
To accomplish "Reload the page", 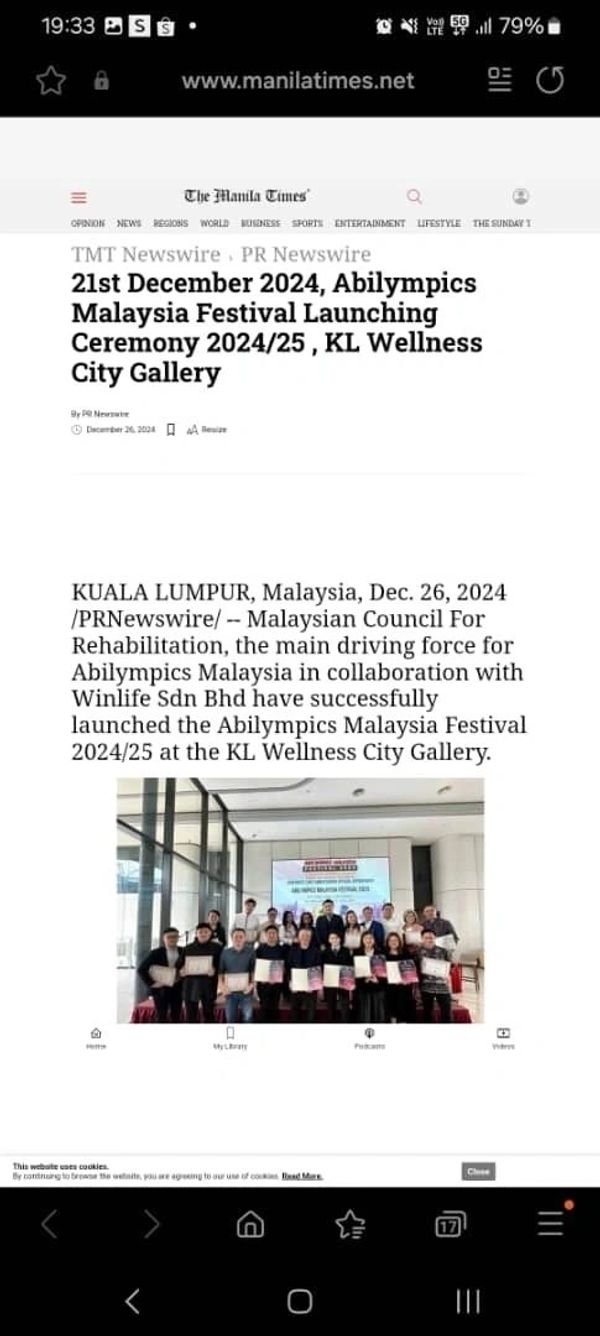I will [x=550, y=80].
